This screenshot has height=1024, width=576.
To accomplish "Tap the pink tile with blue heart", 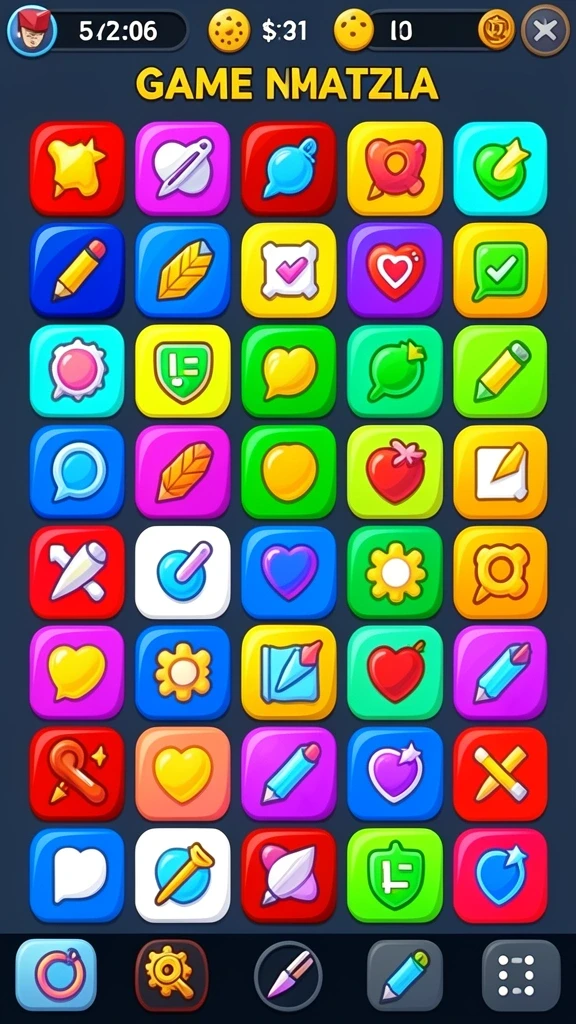I will 500,875.
